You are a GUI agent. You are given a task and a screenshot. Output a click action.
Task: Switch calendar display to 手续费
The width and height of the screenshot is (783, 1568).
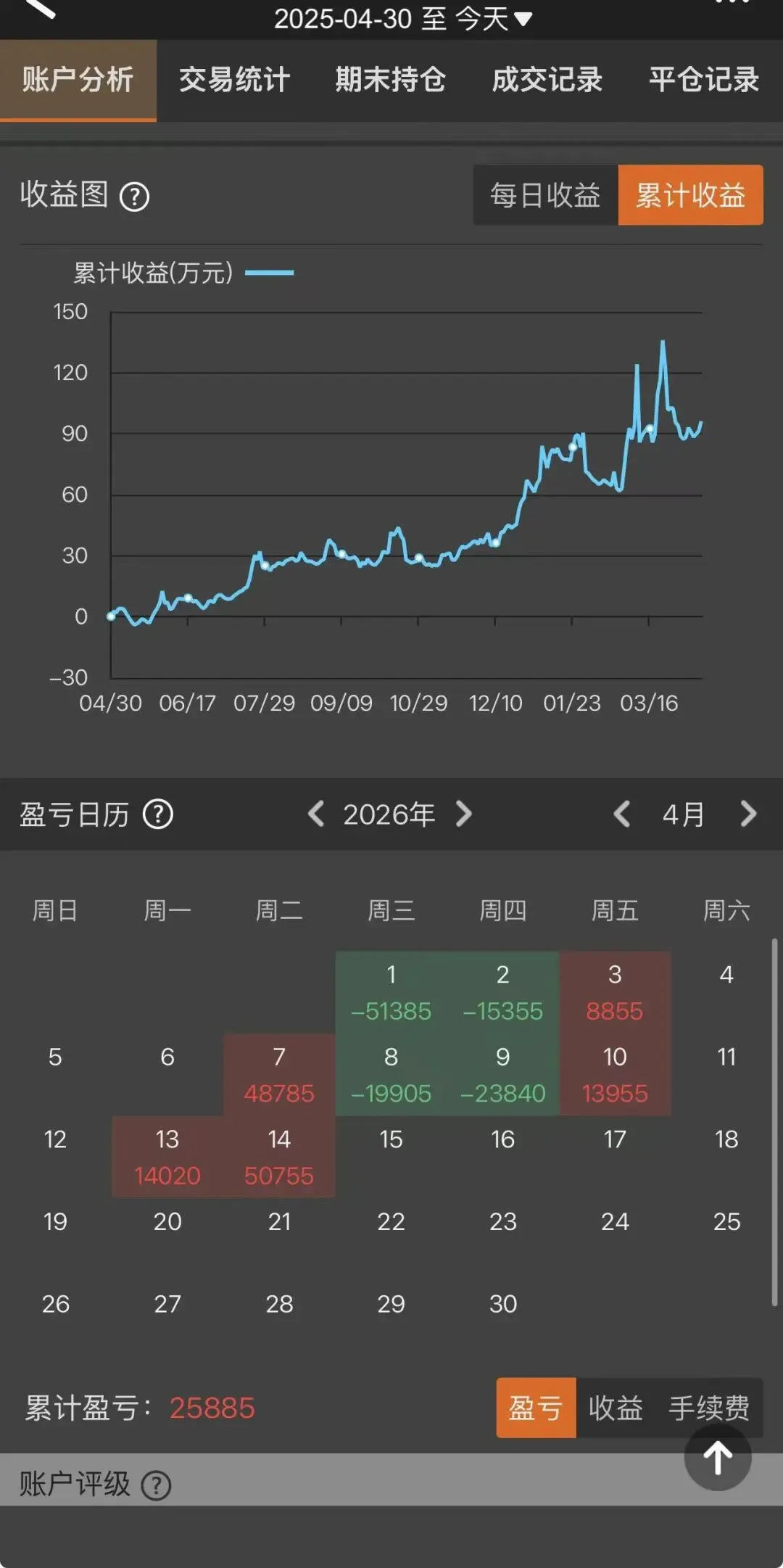(x=708, y=1408)
